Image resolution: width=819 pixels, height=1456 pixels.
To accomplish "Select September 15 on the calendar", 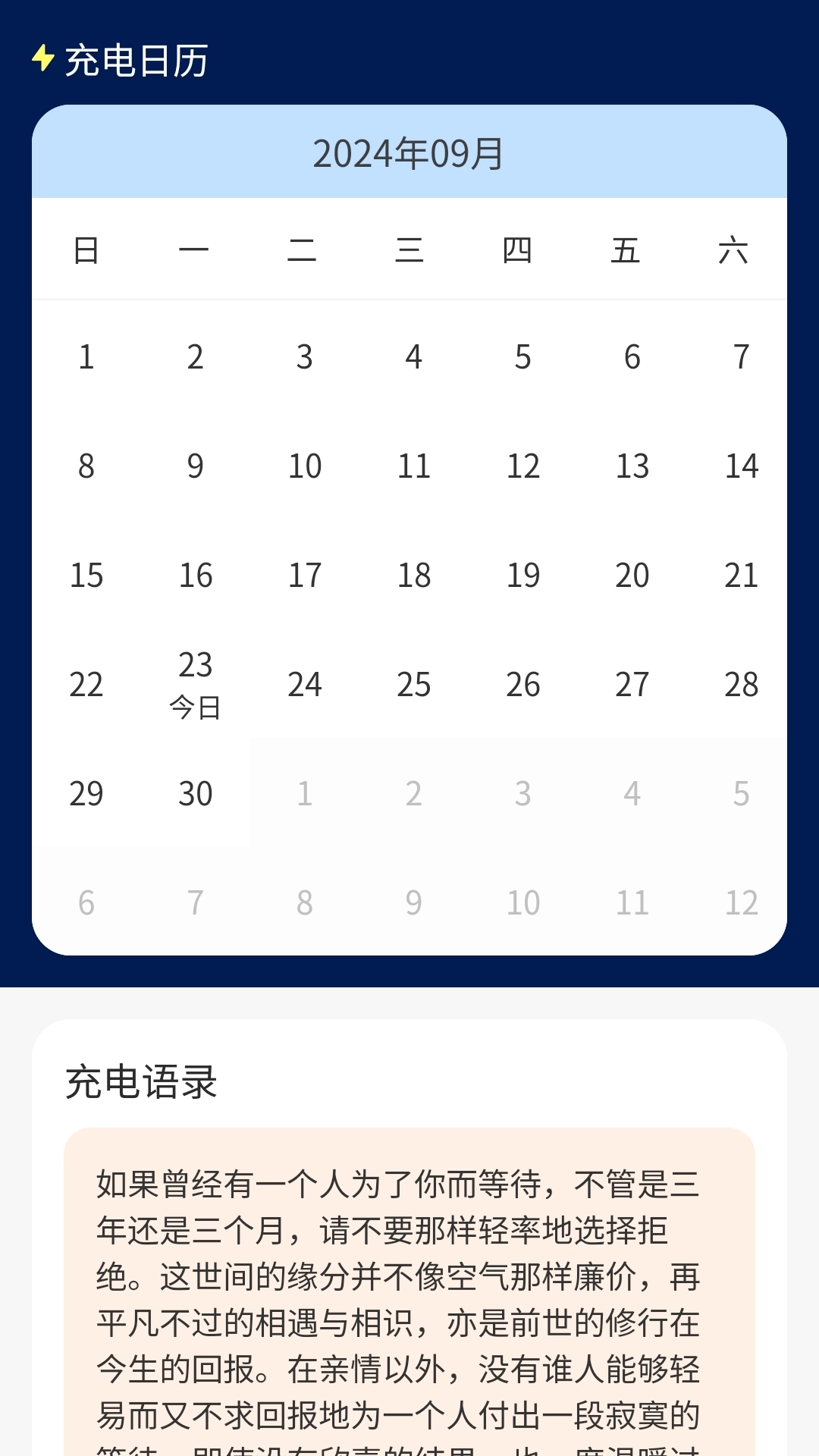I will click(x=86, y=575).
